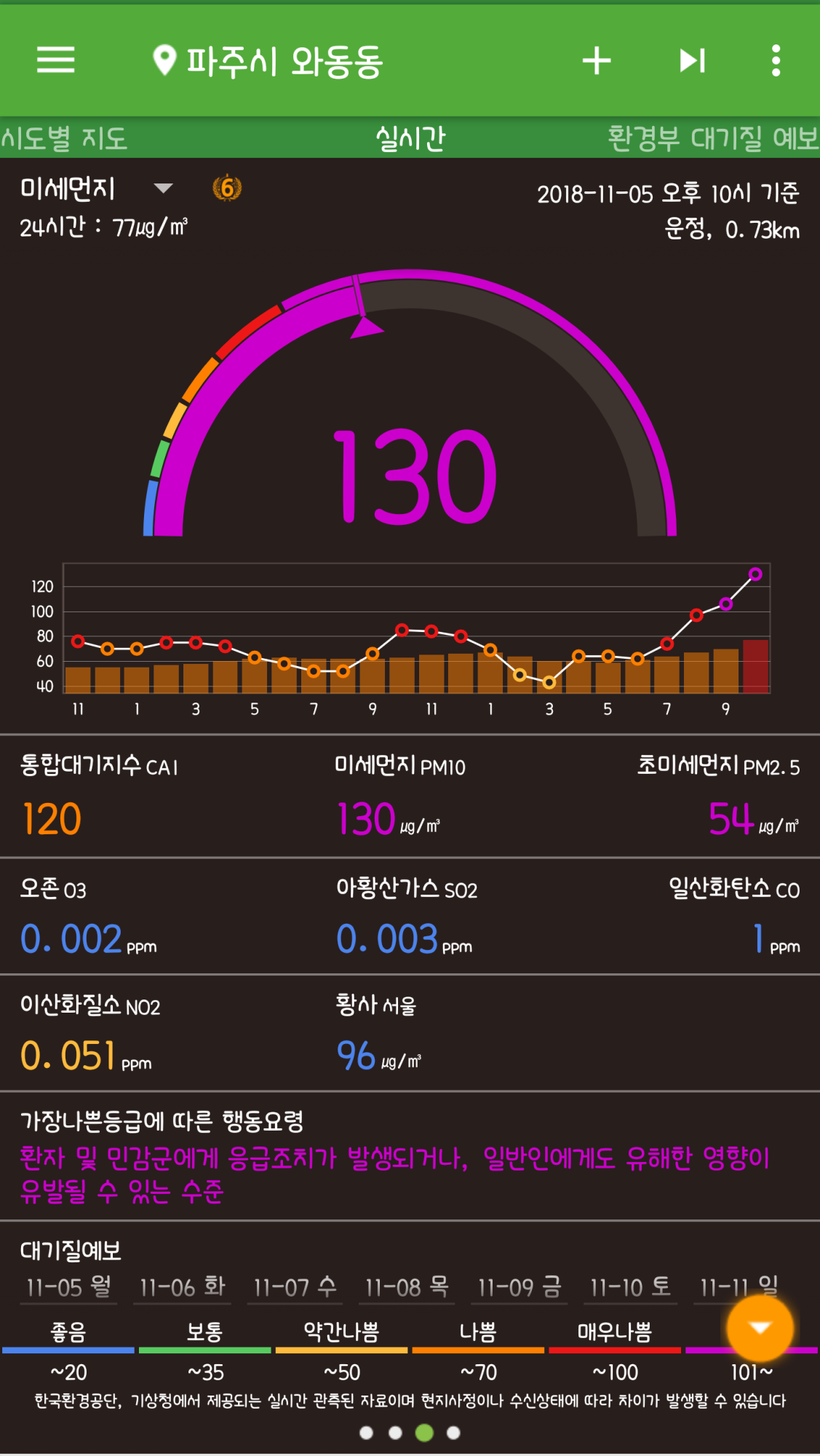Select the 일산화탄소 CO reading
The height and width of the screenshot is (1456, 820).
coord(733,919)
